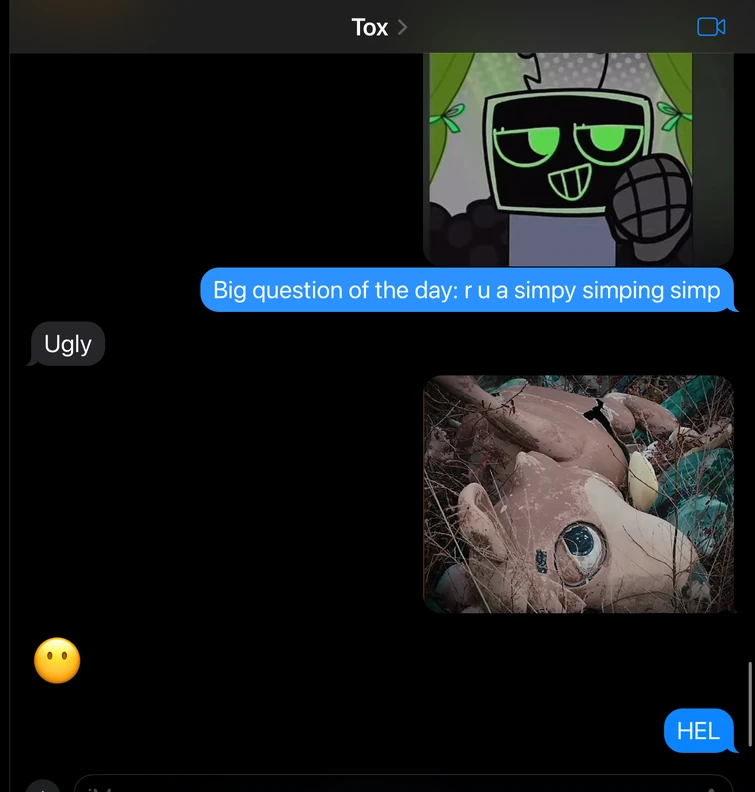
Task: Focus the iMessage text input field
Action: click(x=400, y=785)
